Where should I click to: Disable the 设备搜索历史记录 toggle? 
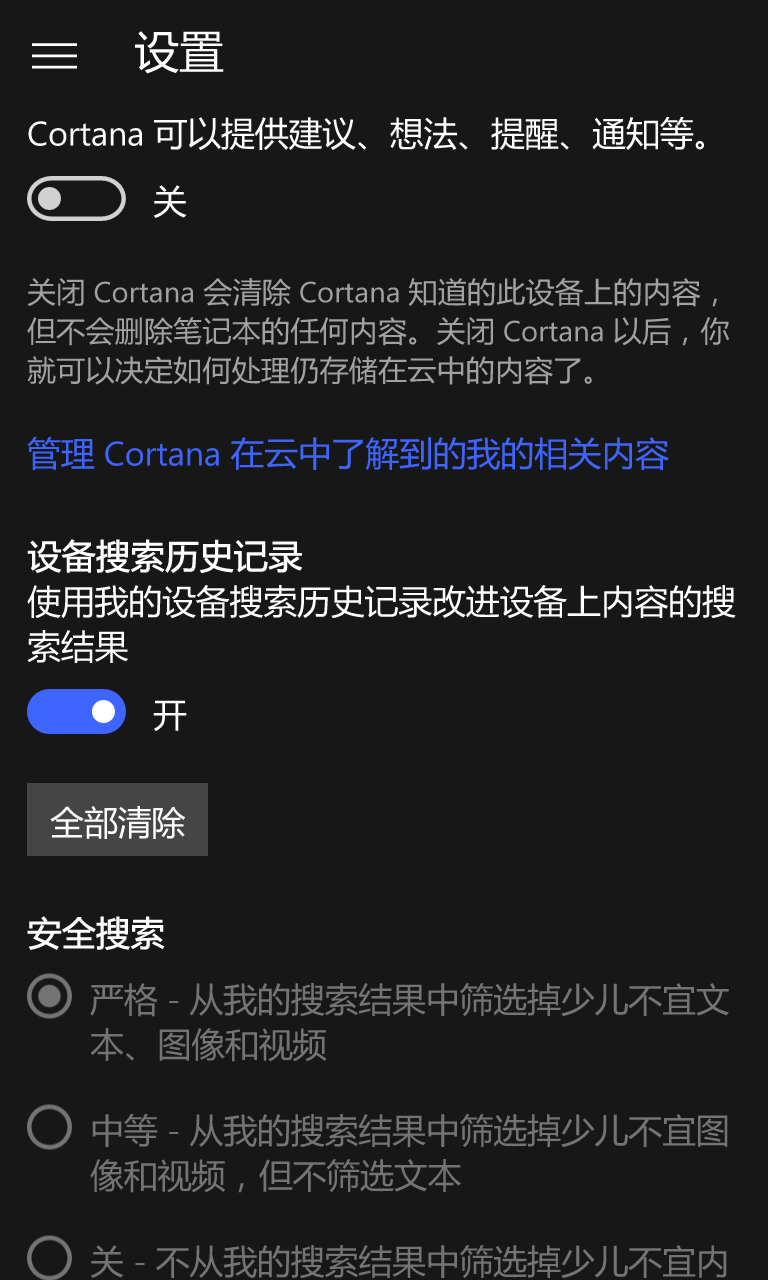click(x=76, y=712)
